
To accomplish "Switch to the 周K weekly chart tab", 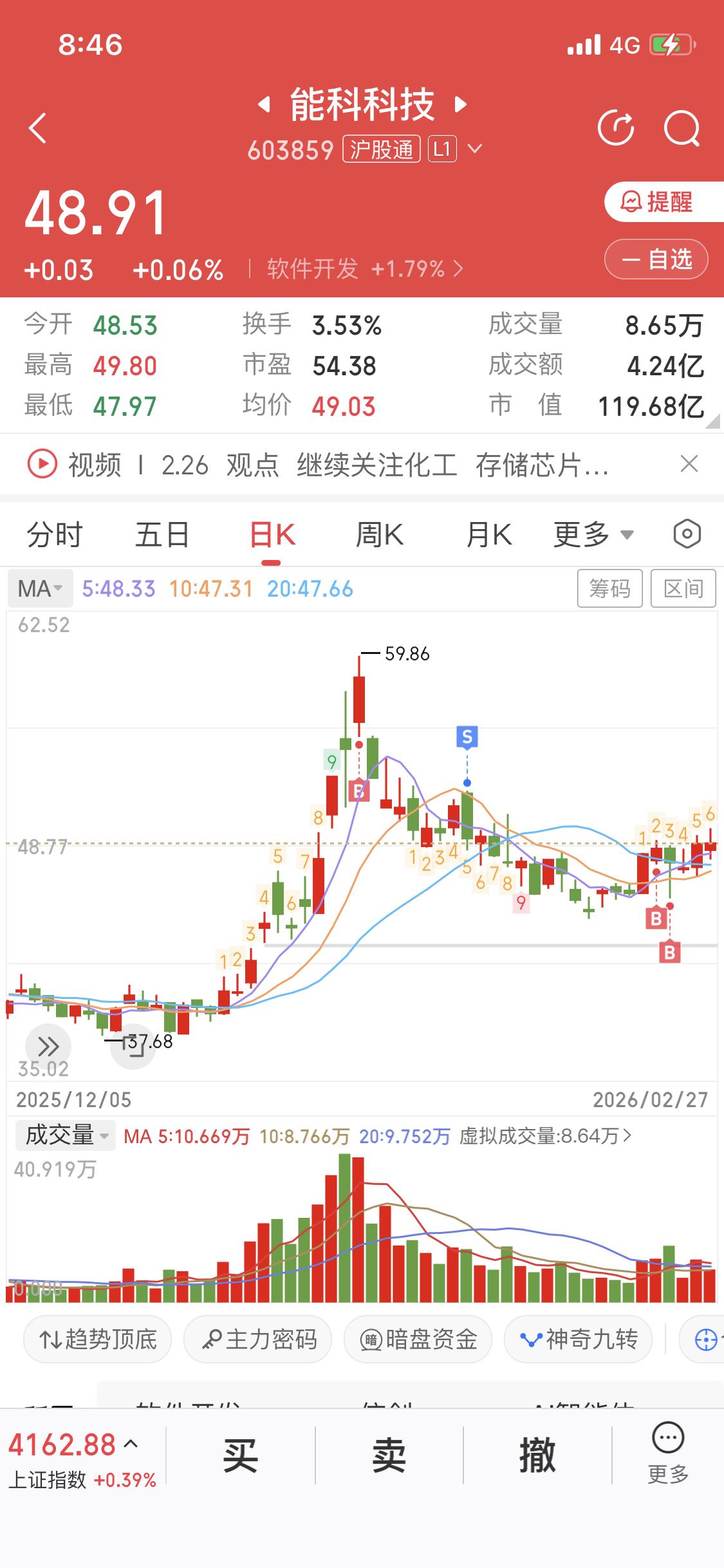I will pyautogui.click(x=380, y=534).
